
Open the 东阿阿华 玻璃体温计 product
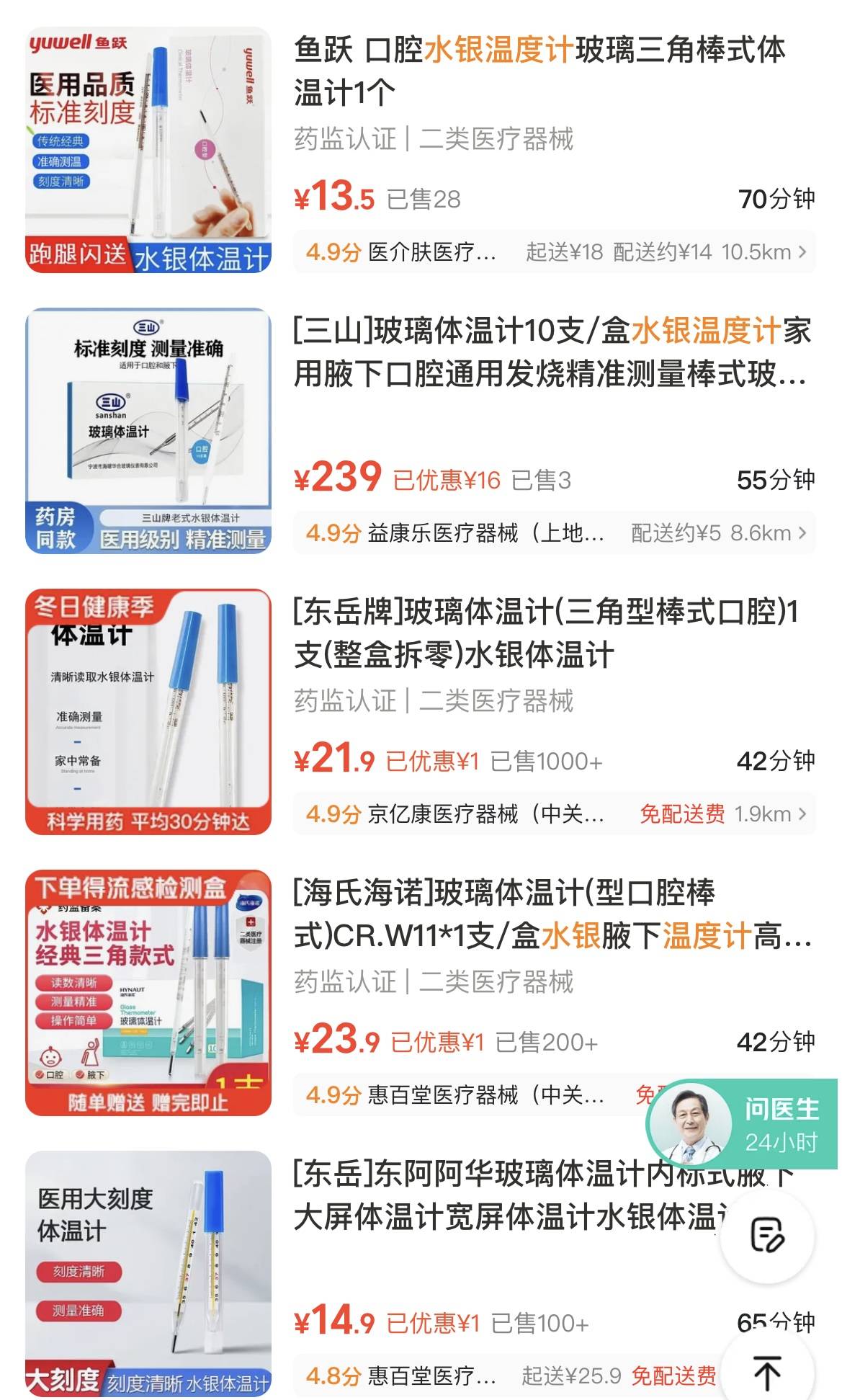point(504,1195)
